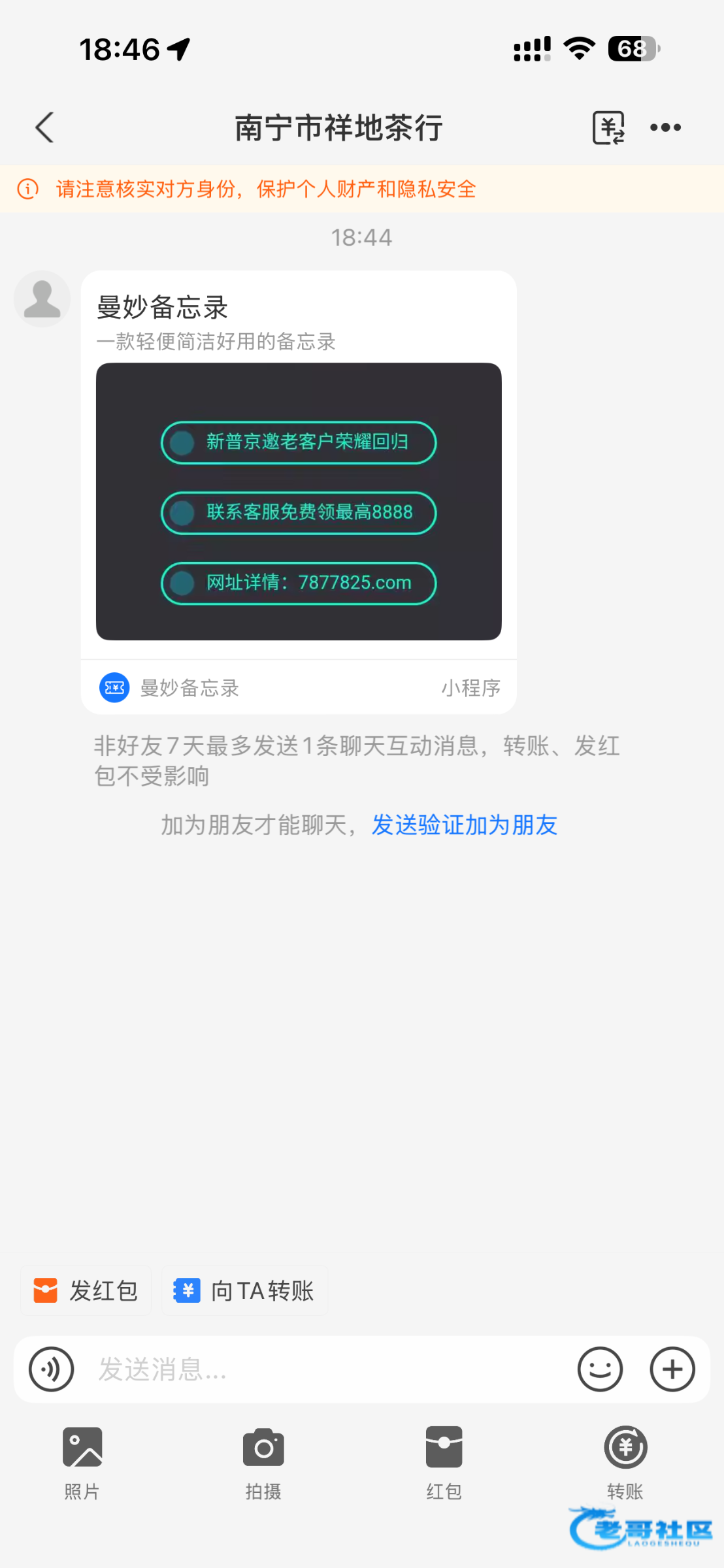This screenshot has width=724, height=1568.
Task: Select 转账 in the attachment panel
Action: pyautogui.click(x=625, y=1462)
